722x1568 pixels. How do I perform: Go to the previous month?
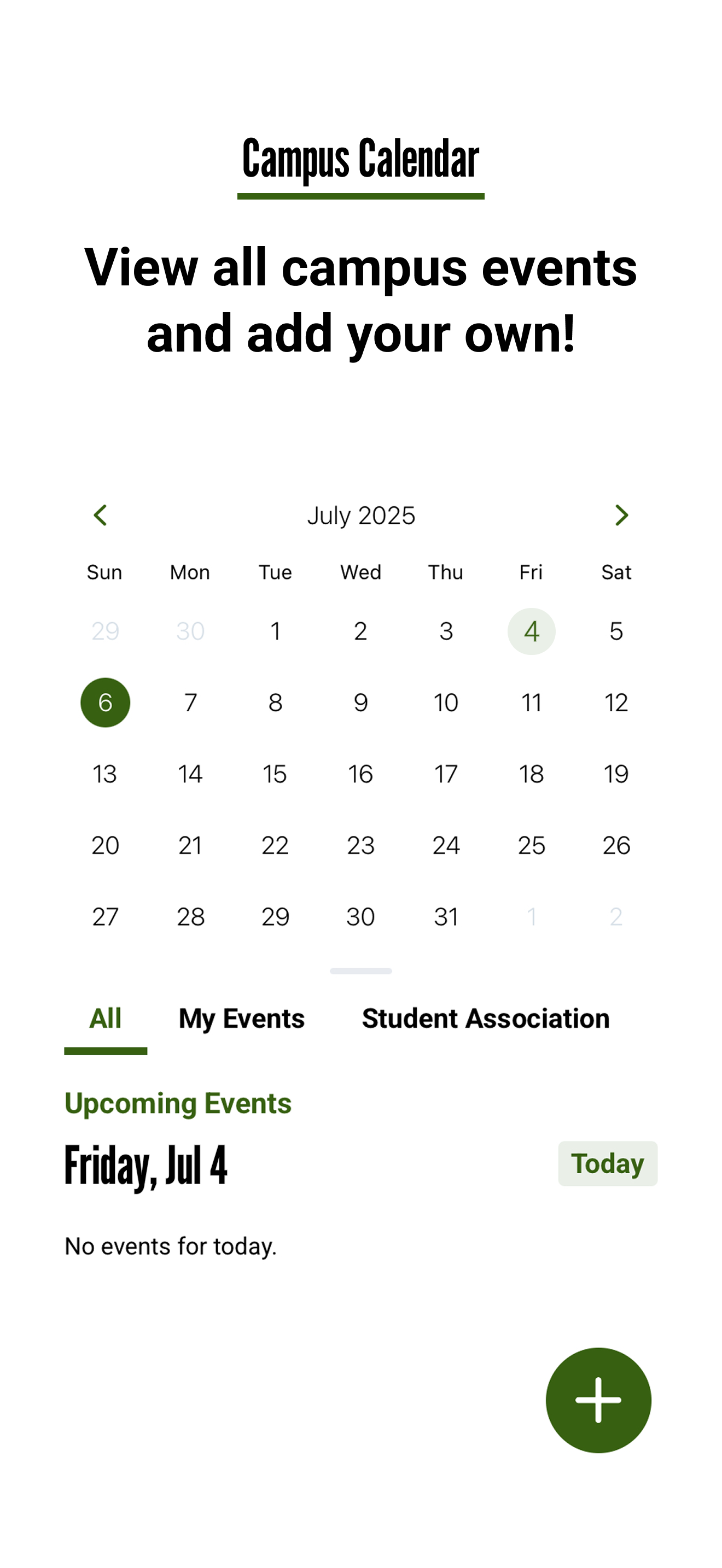101,515
